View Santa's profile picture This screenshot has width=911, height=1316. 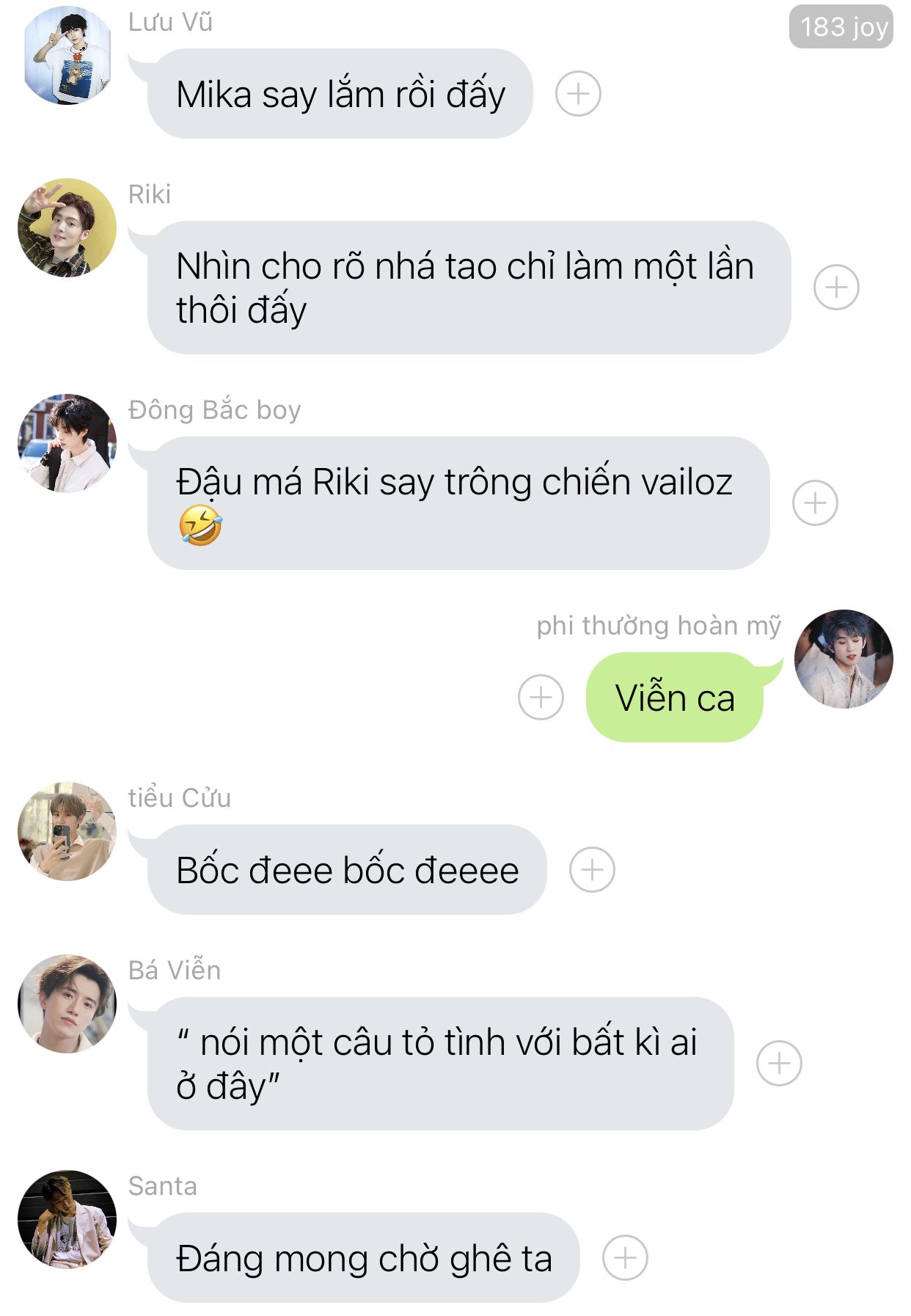point(67,1219)
